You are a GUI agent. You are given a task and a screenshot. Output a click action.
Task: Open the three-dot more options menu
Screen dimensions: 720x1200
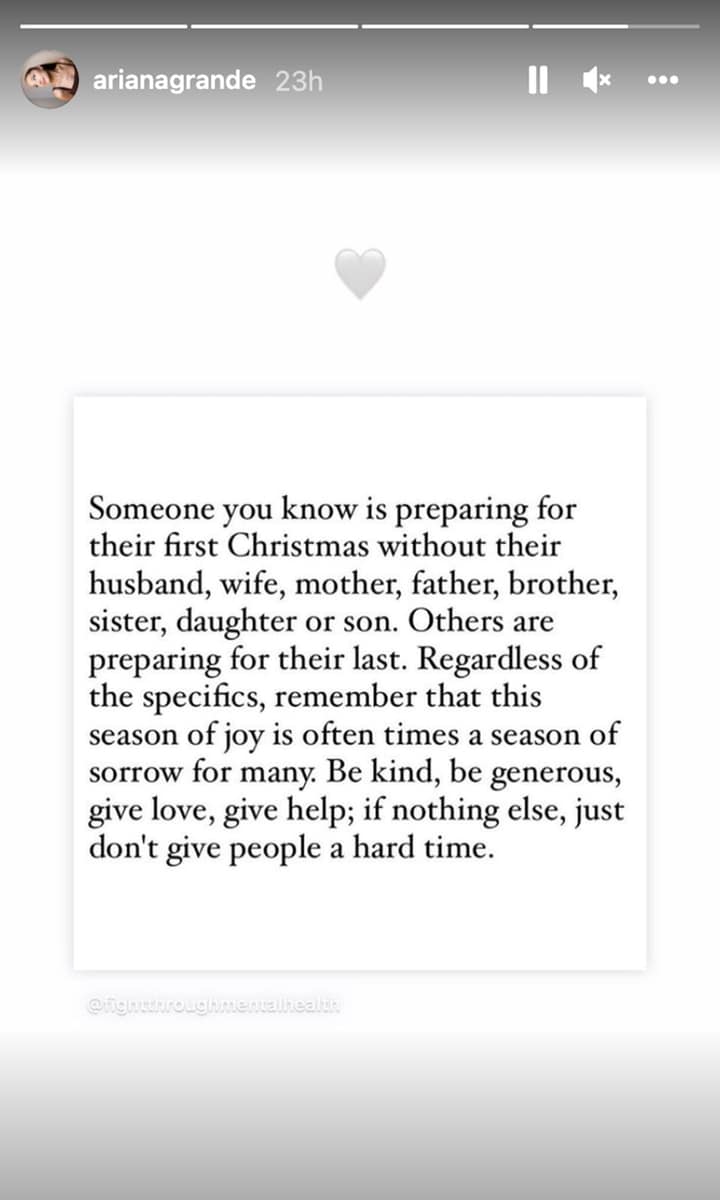click(663, 81)
